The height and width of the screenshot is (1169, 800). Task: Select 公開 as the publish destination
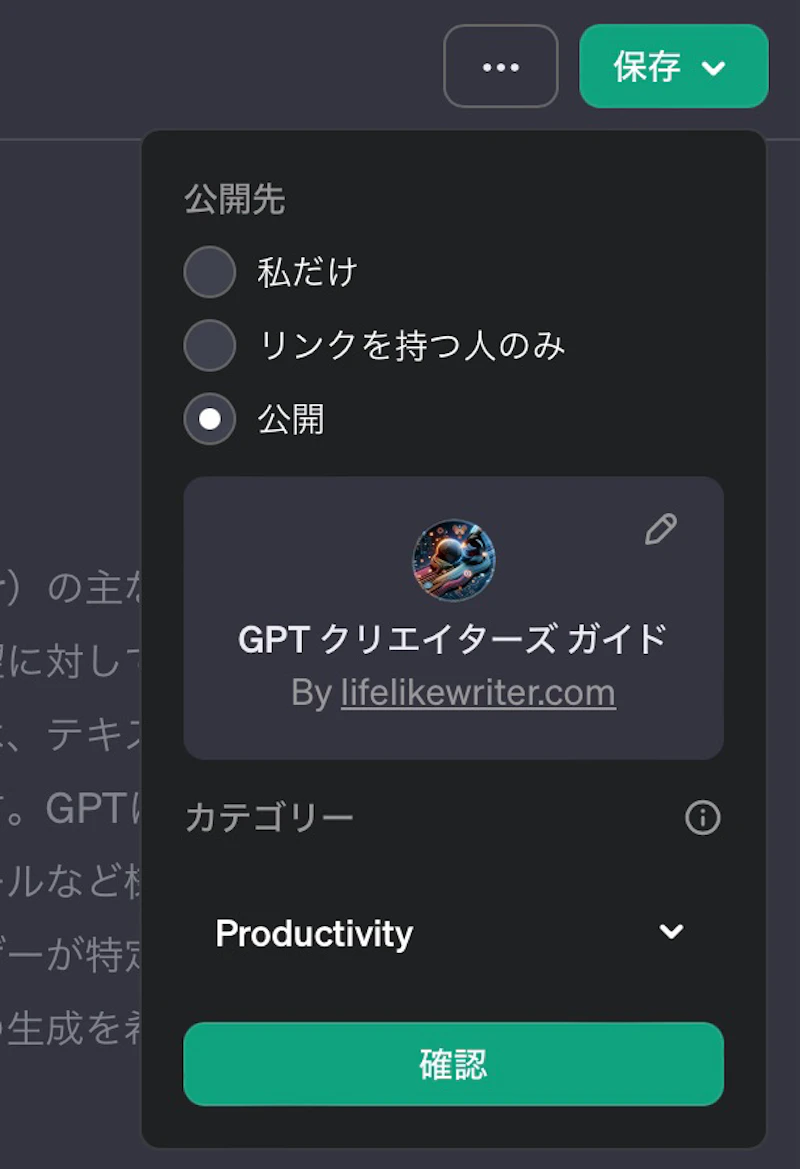(x=209, y=420)
